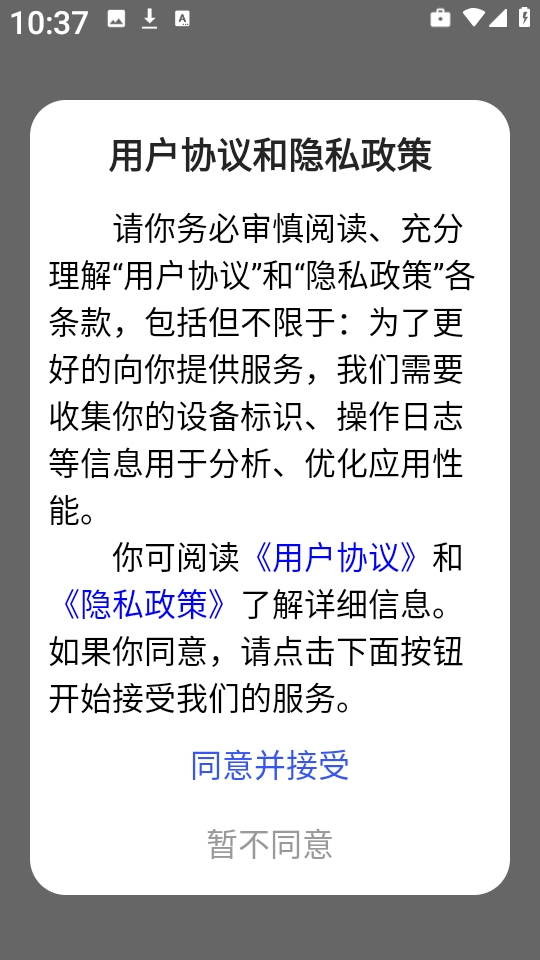This screenshot has width=540, height=960.
Task: Open the 《用户协议》 link
Action: click(x=336, y=558)
